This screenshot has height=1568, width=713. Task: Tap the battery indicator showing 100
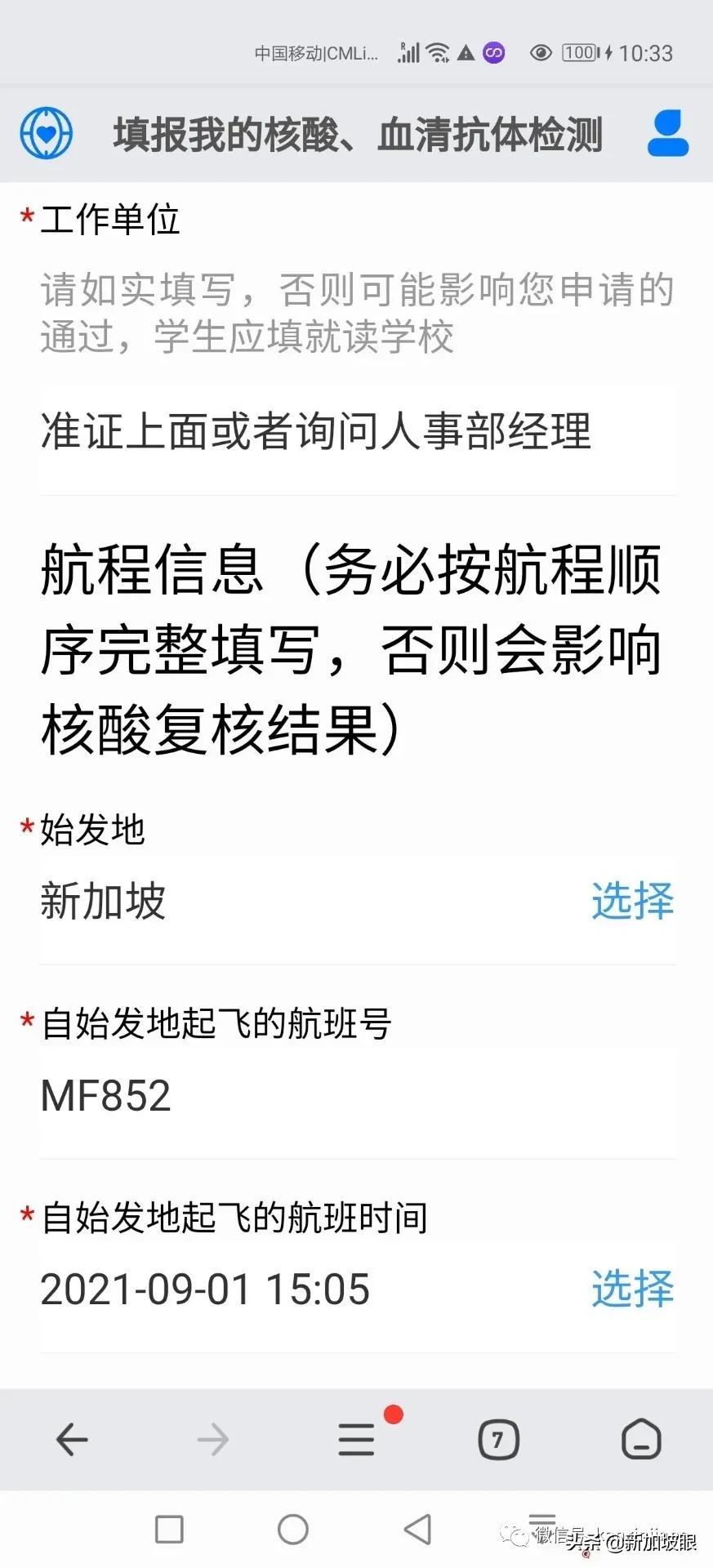click(581, 52)
